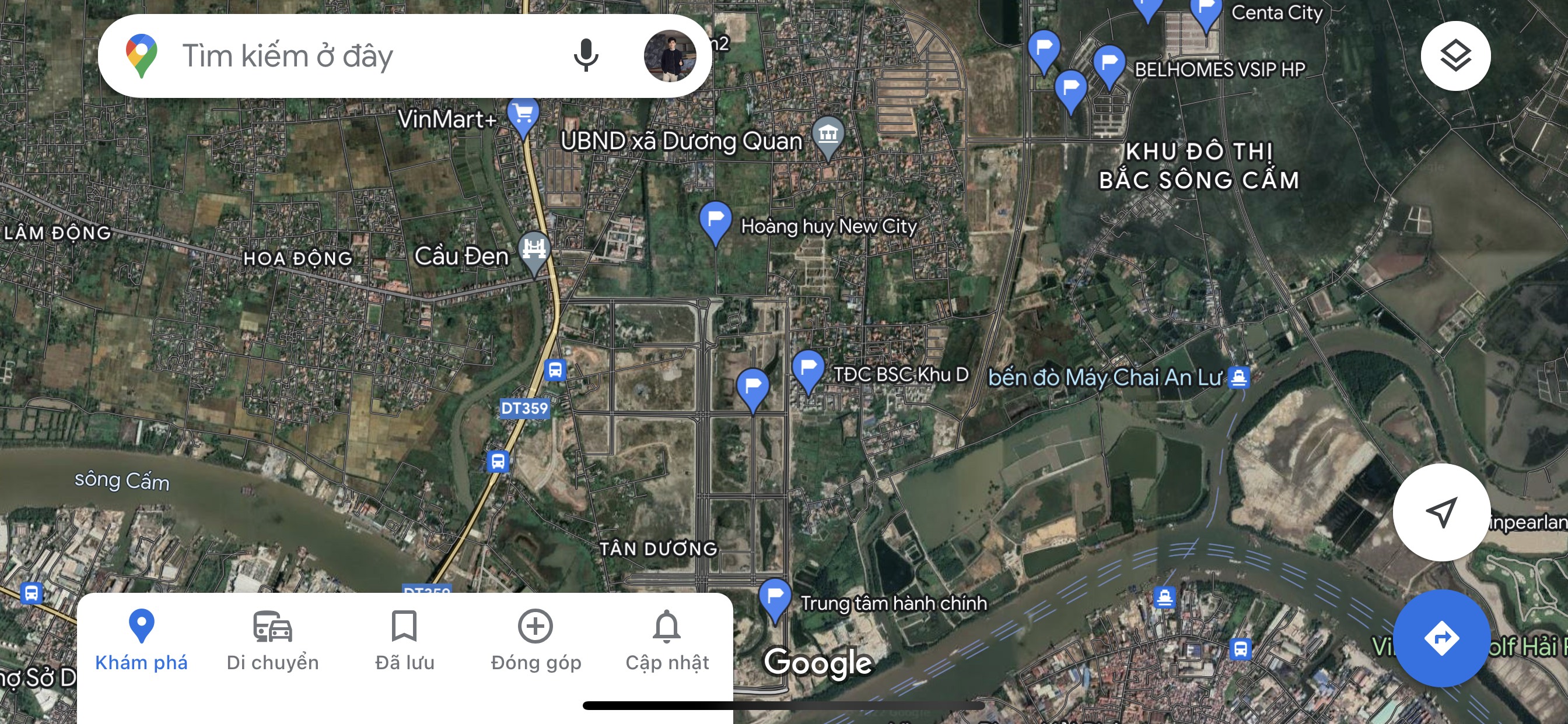Switch to the Di chuyển tab
The width and height of the screenshot is (1568, 724).
pyautogui.click(x=272, y=640)
